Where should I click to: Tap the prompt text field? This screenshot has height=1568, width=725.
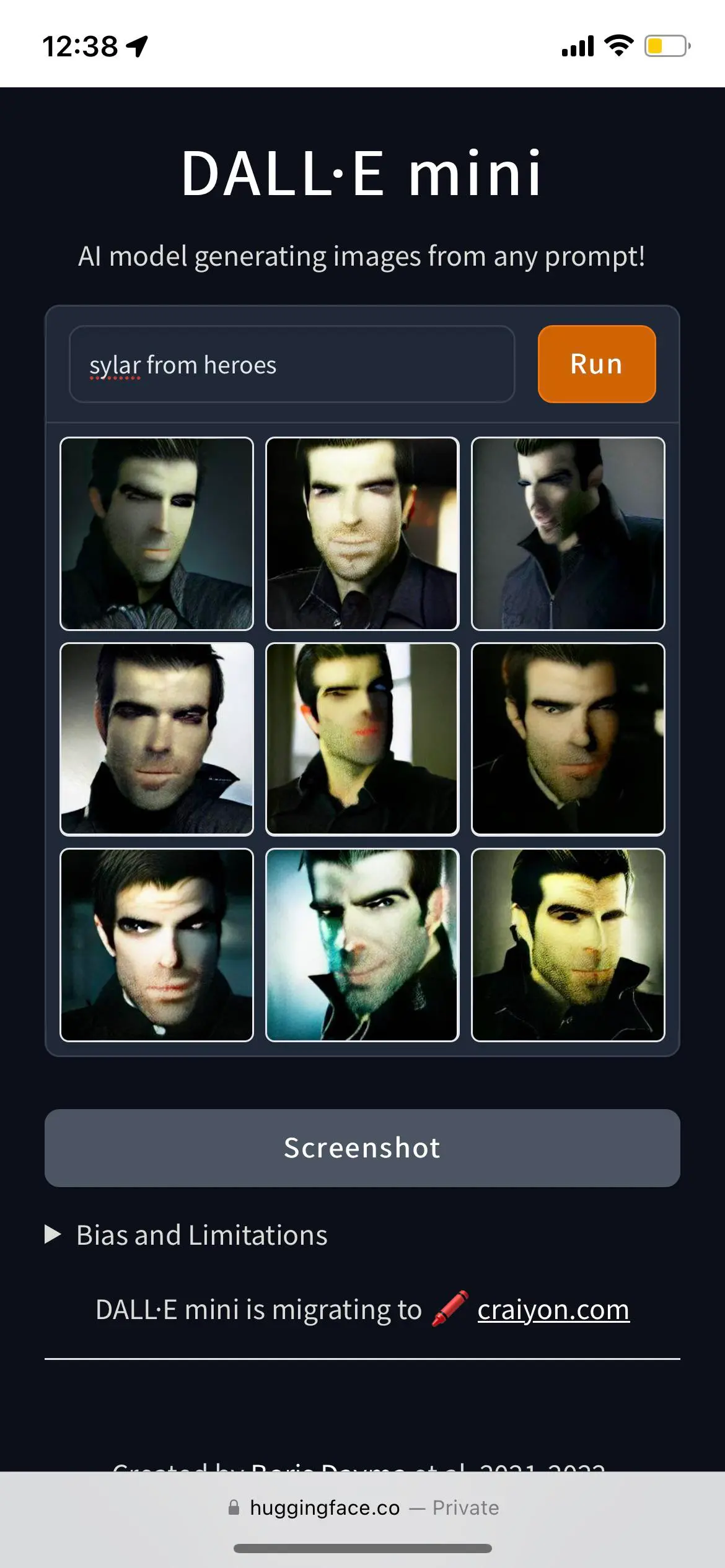coord(291,365)
